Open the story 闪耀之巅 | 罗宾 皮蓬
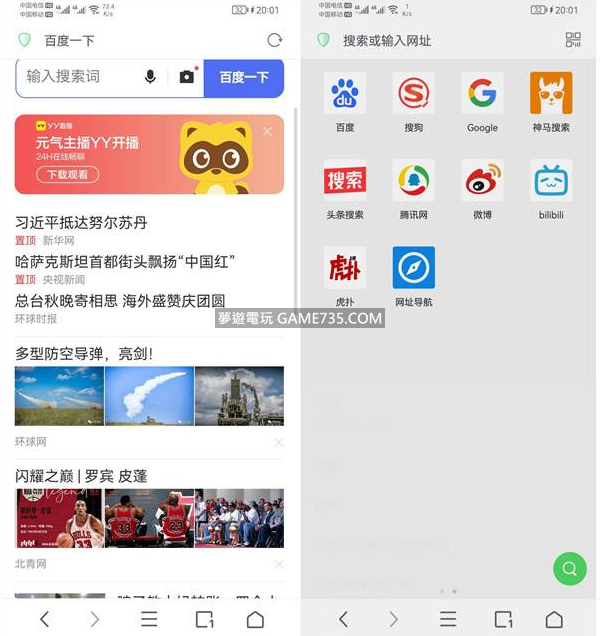 (81, 475)
